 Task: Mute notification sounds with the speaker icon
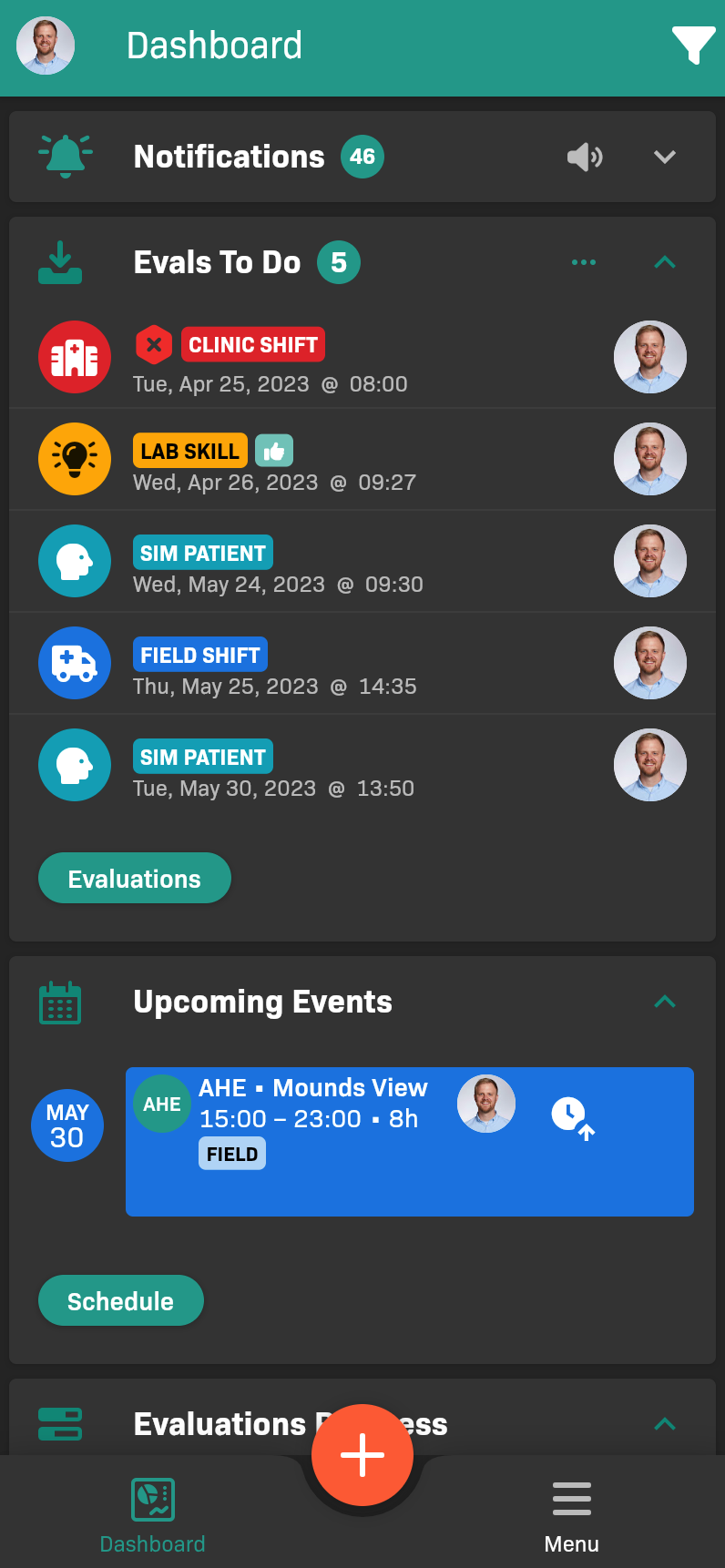point(585,157)
